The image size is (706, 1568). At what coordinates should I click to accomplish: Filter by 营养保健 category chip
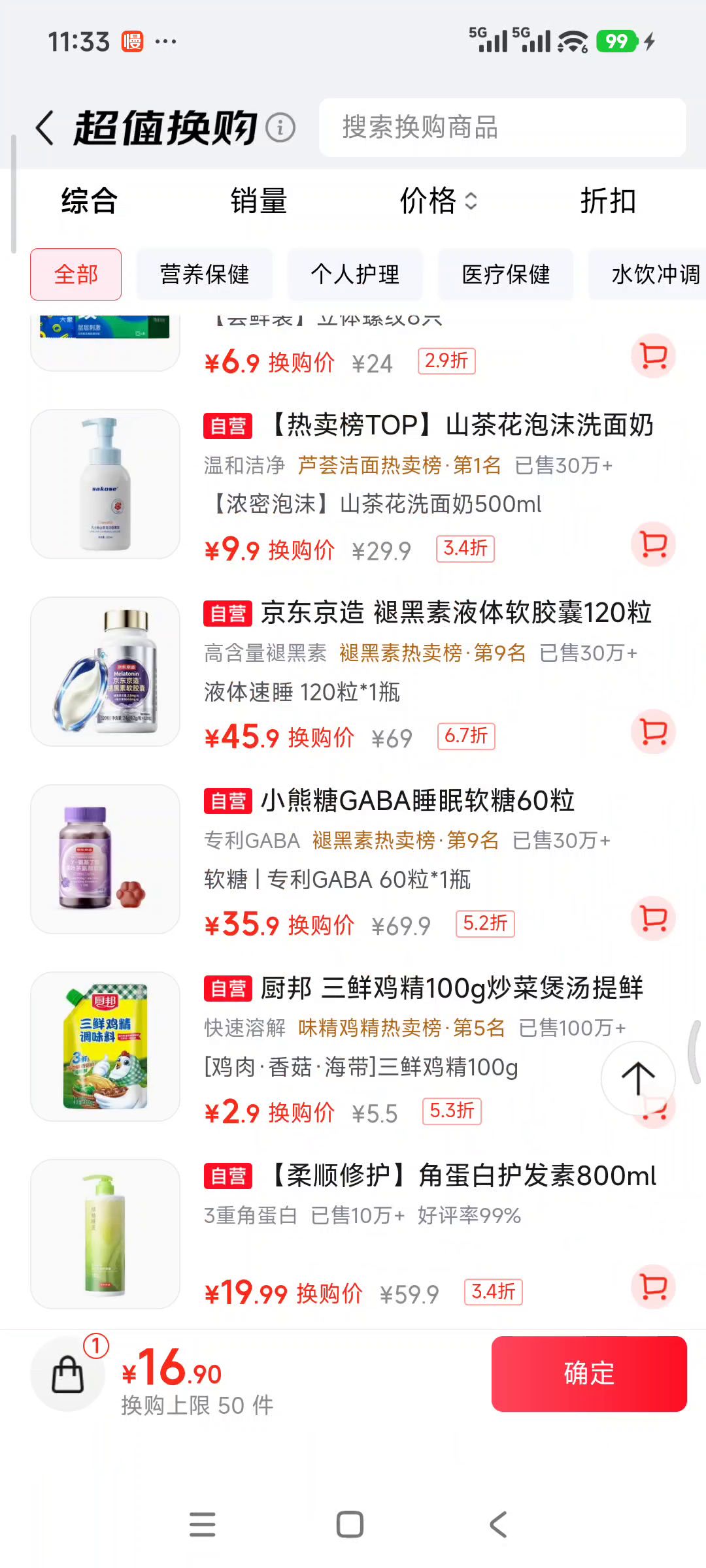tap(205, 274)
